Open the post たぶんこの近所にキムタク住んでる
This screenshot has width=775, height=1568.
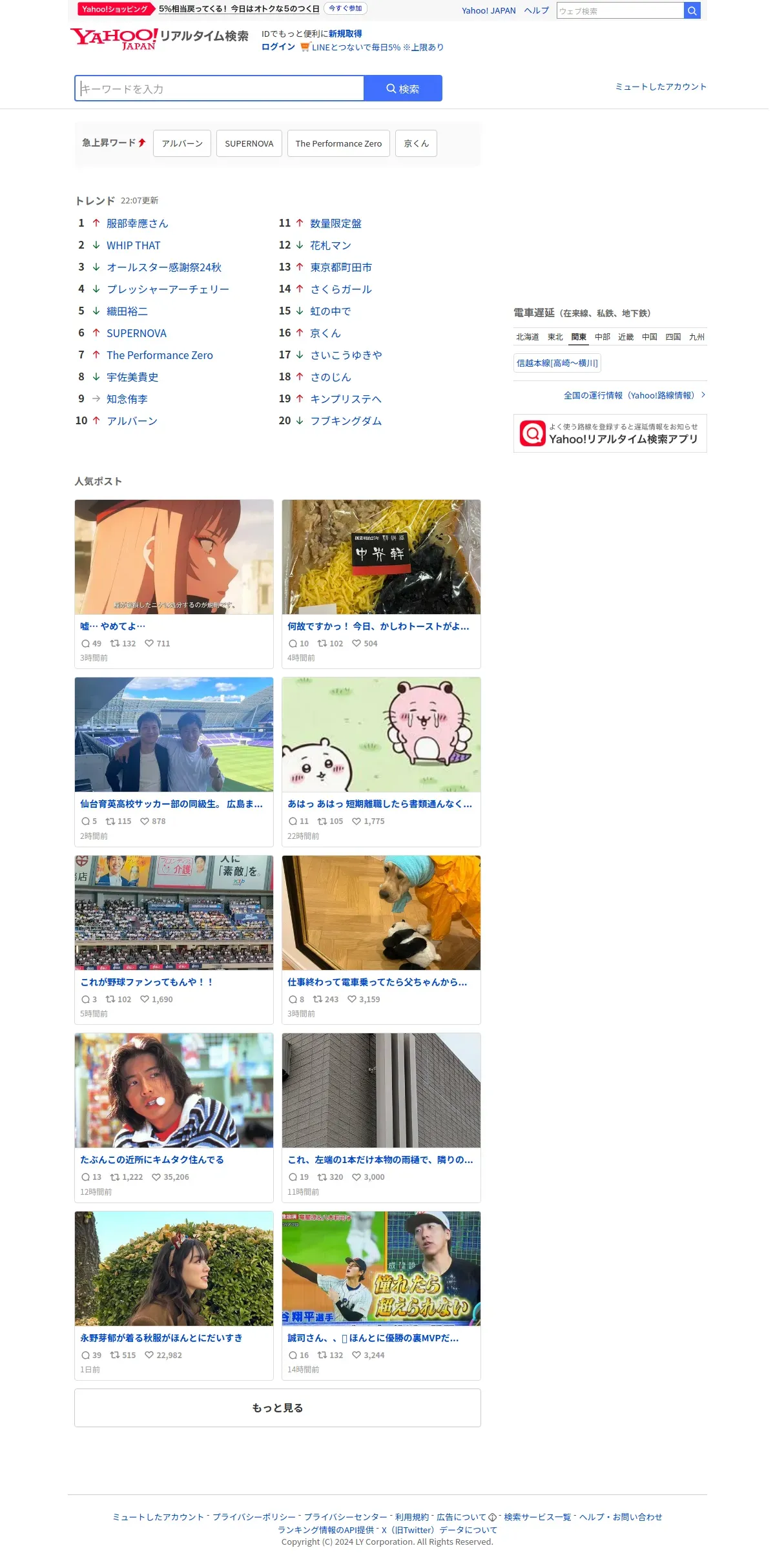(152, 1160)
